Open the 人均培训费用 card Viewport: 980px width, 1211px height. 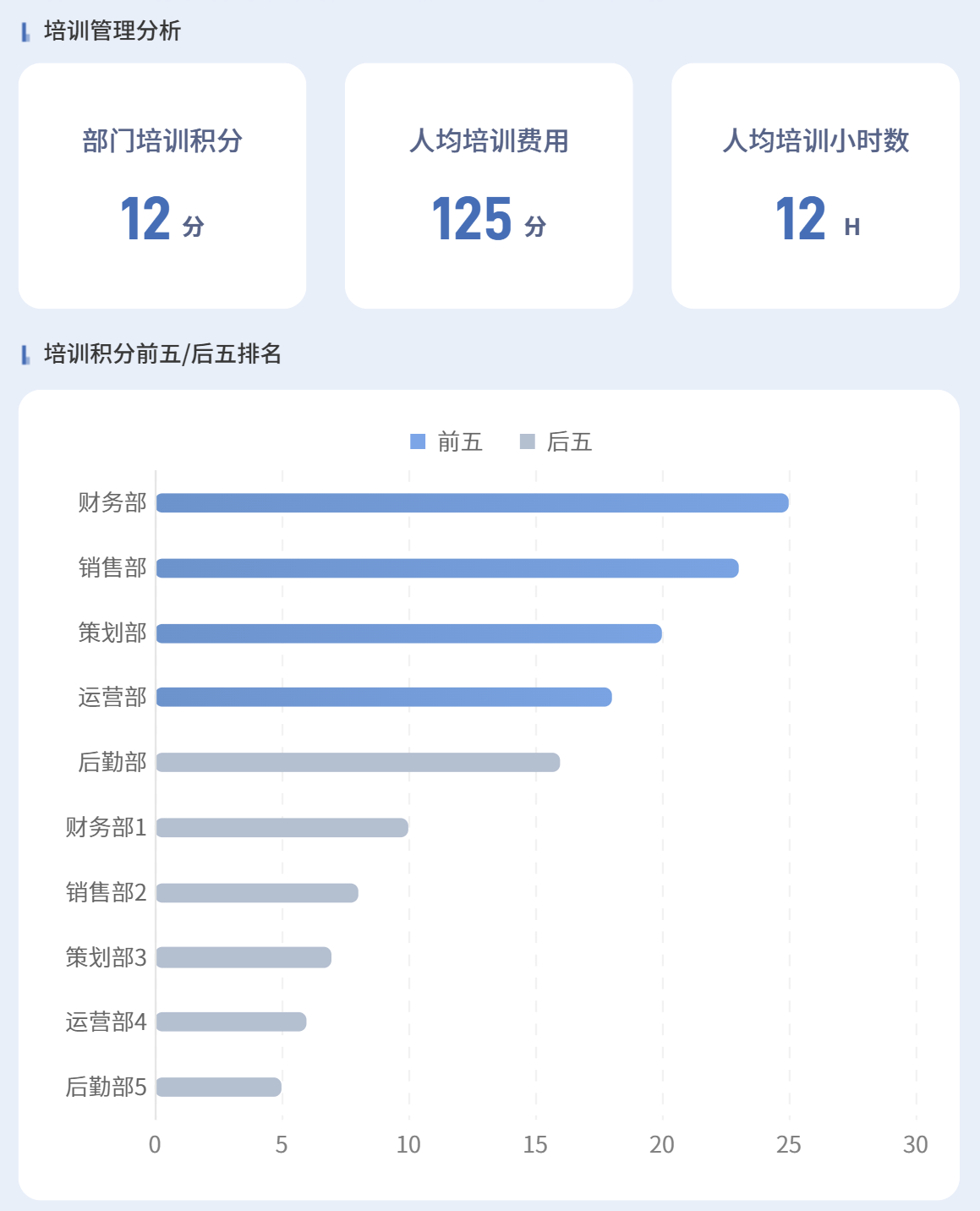tap(489, 186)
